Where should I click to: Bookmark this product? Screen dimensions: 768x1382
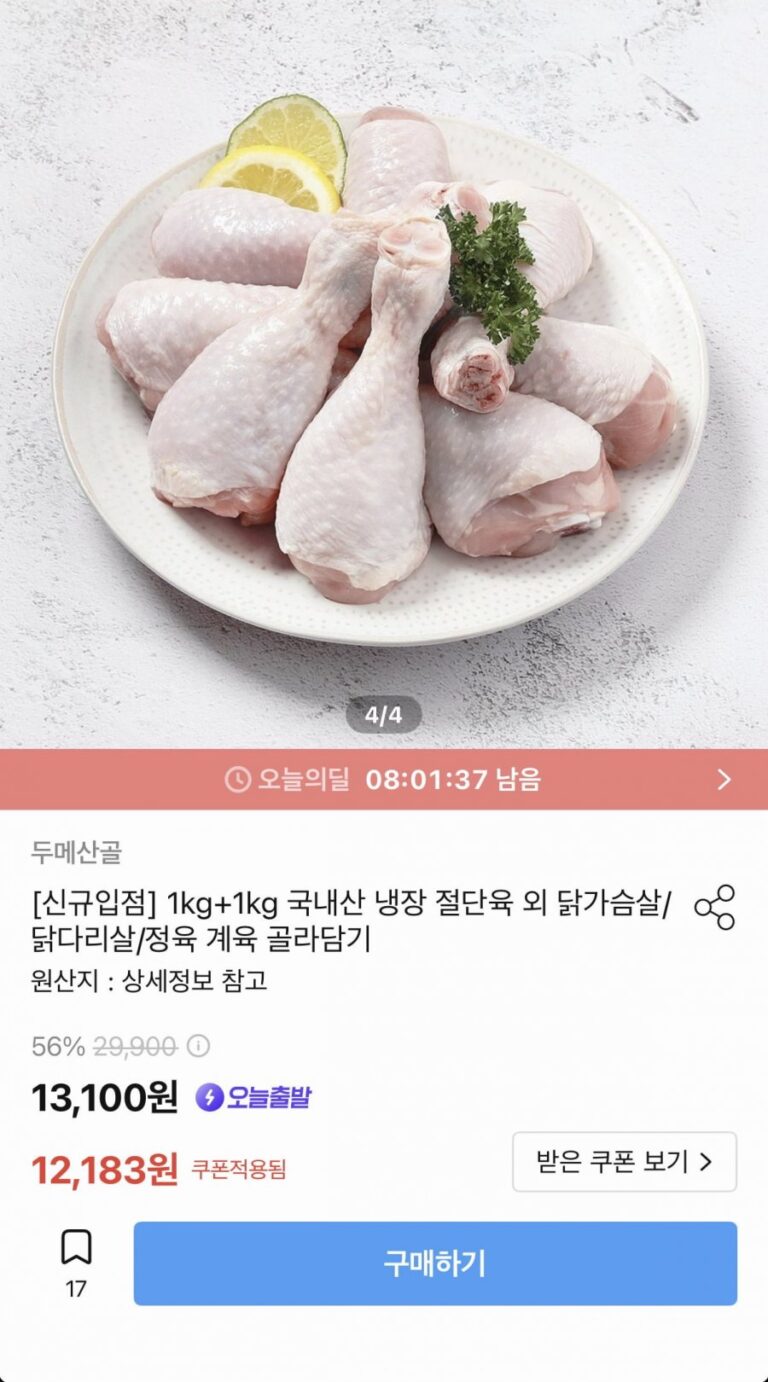(76, 1248)
